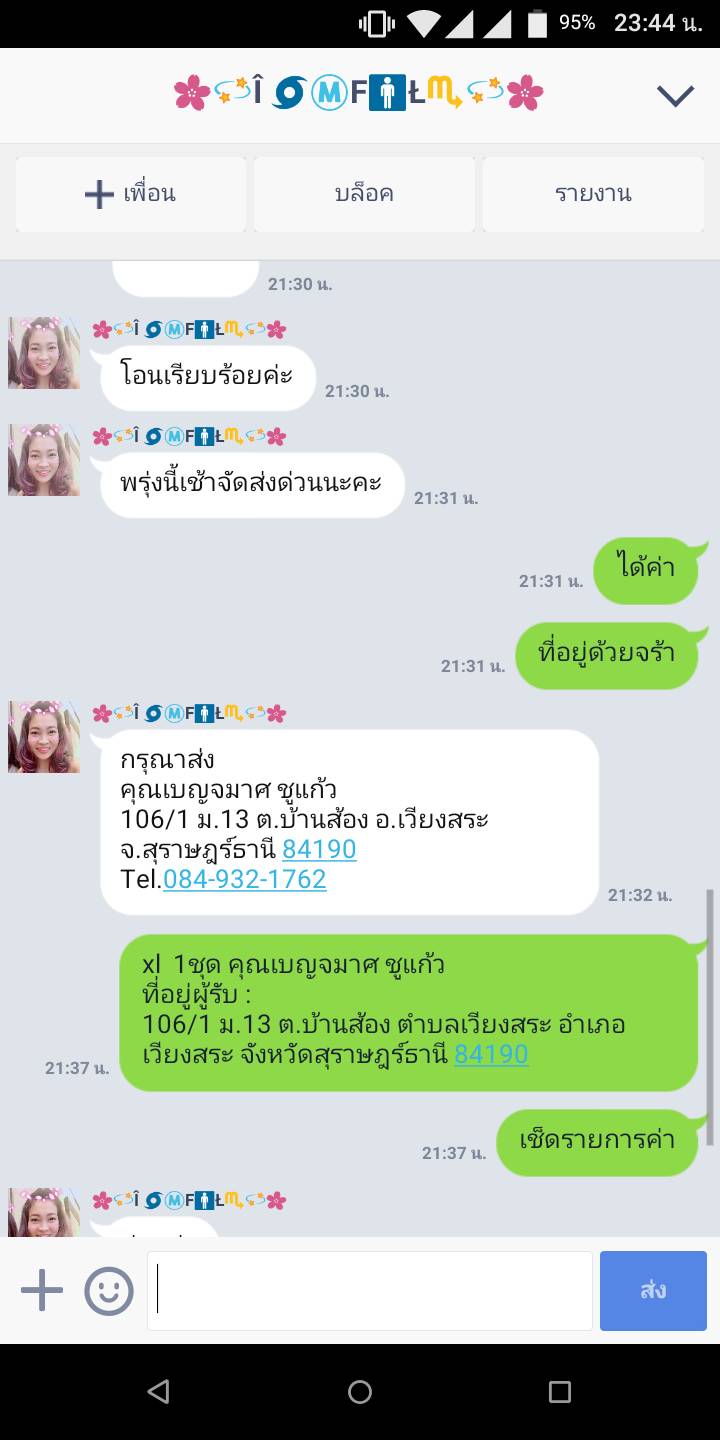
Task: Send the message with ส่ง button
Action: coord(653,1291)
